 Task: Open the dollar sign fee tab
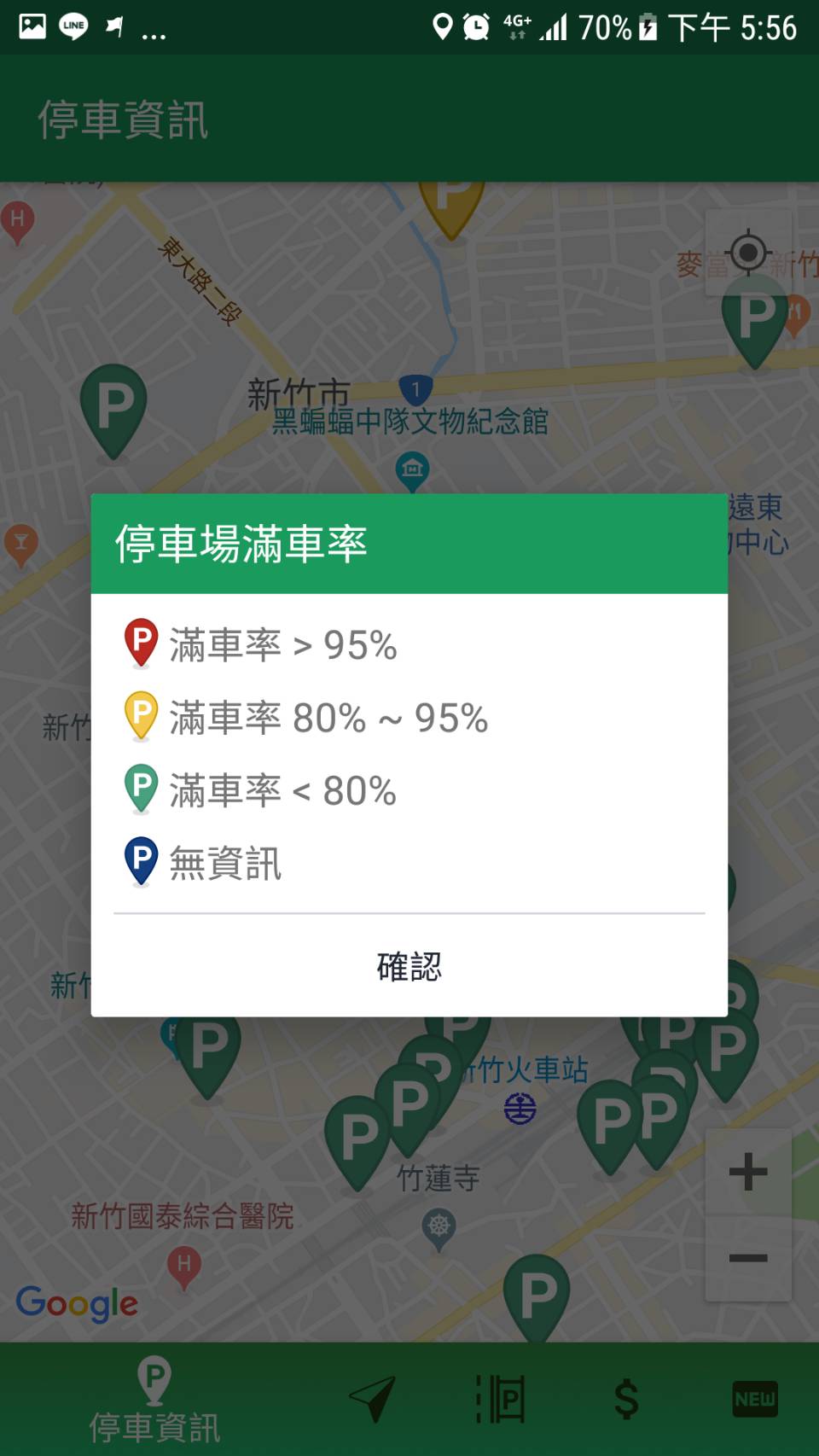point(627,1400)
